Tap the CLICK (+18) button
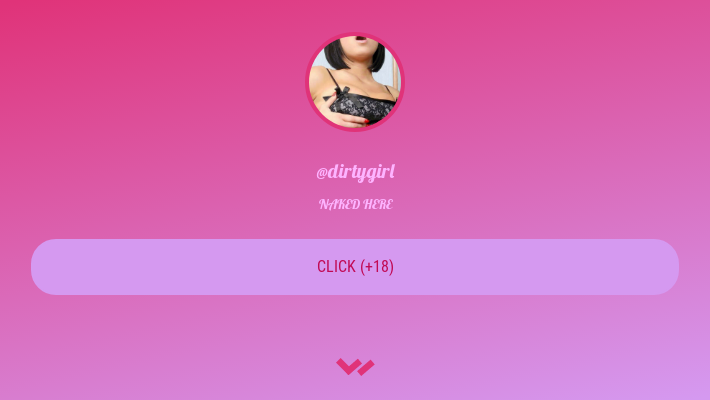710x400 pixels. (355, 267)
